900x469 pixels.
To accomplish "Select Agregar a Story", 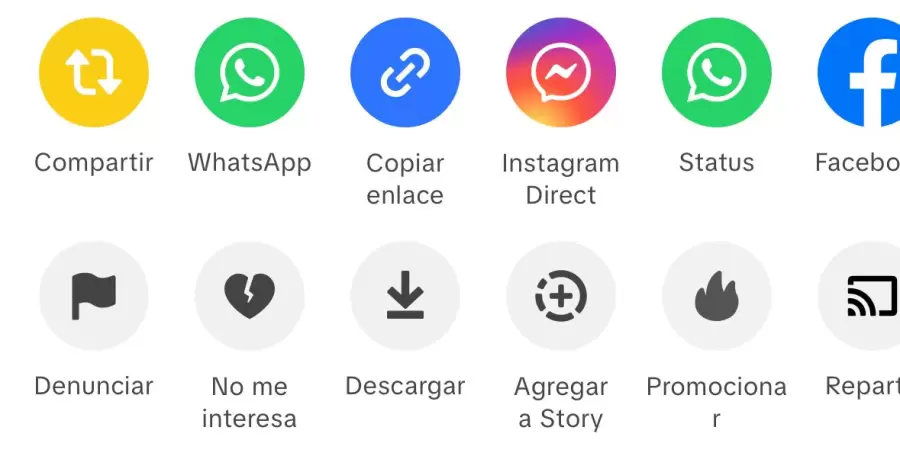I will [x=560, y=296].
